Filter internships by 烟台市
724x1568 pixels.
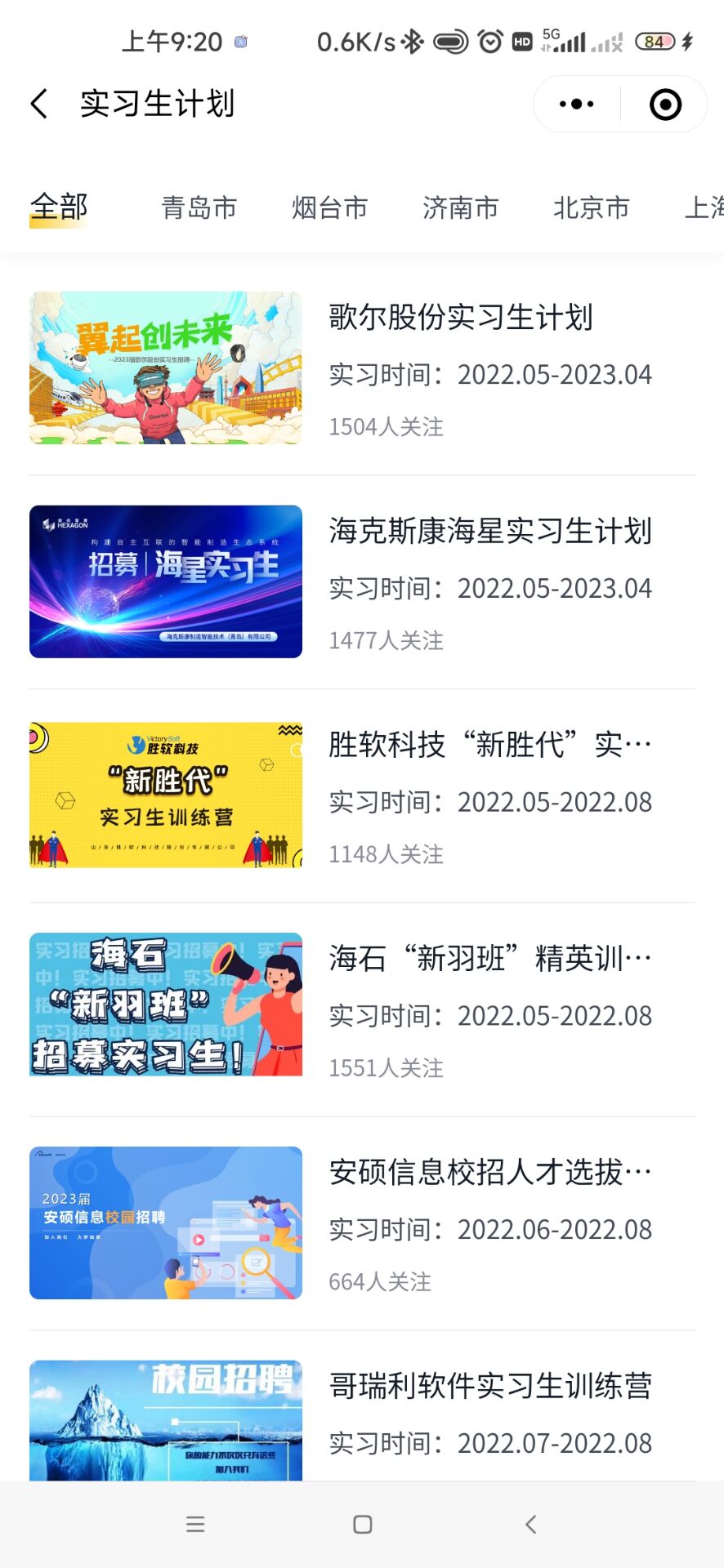click(330, 208)
